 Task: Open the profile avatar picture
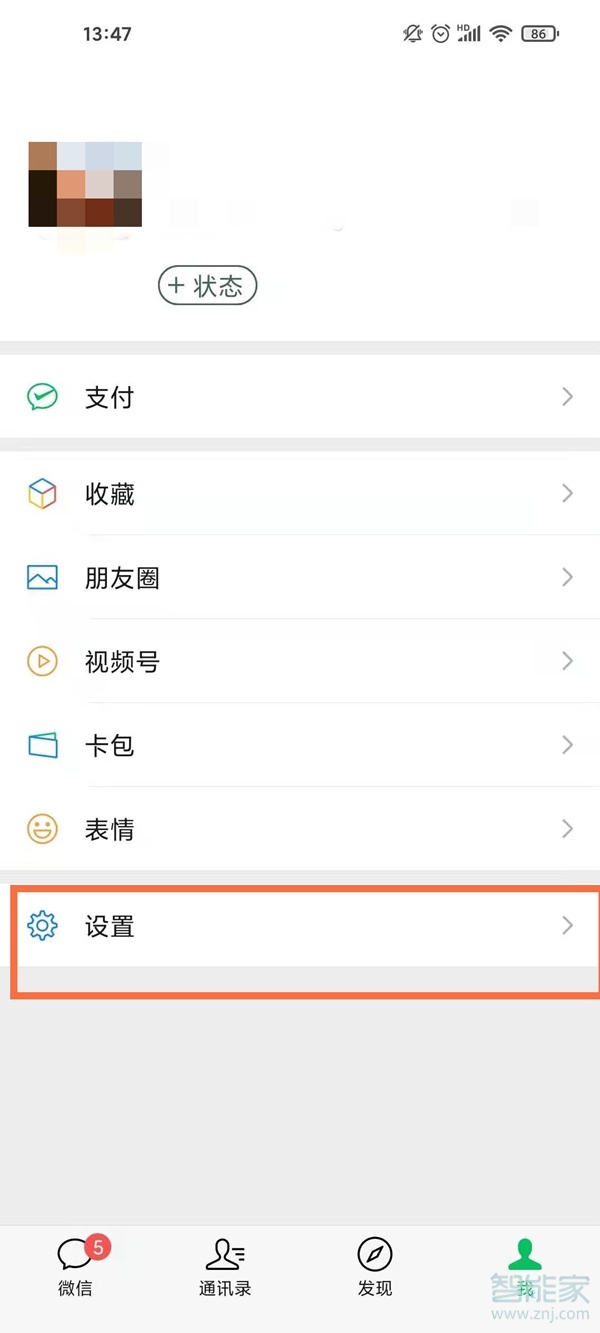click(x=85, y=185)
